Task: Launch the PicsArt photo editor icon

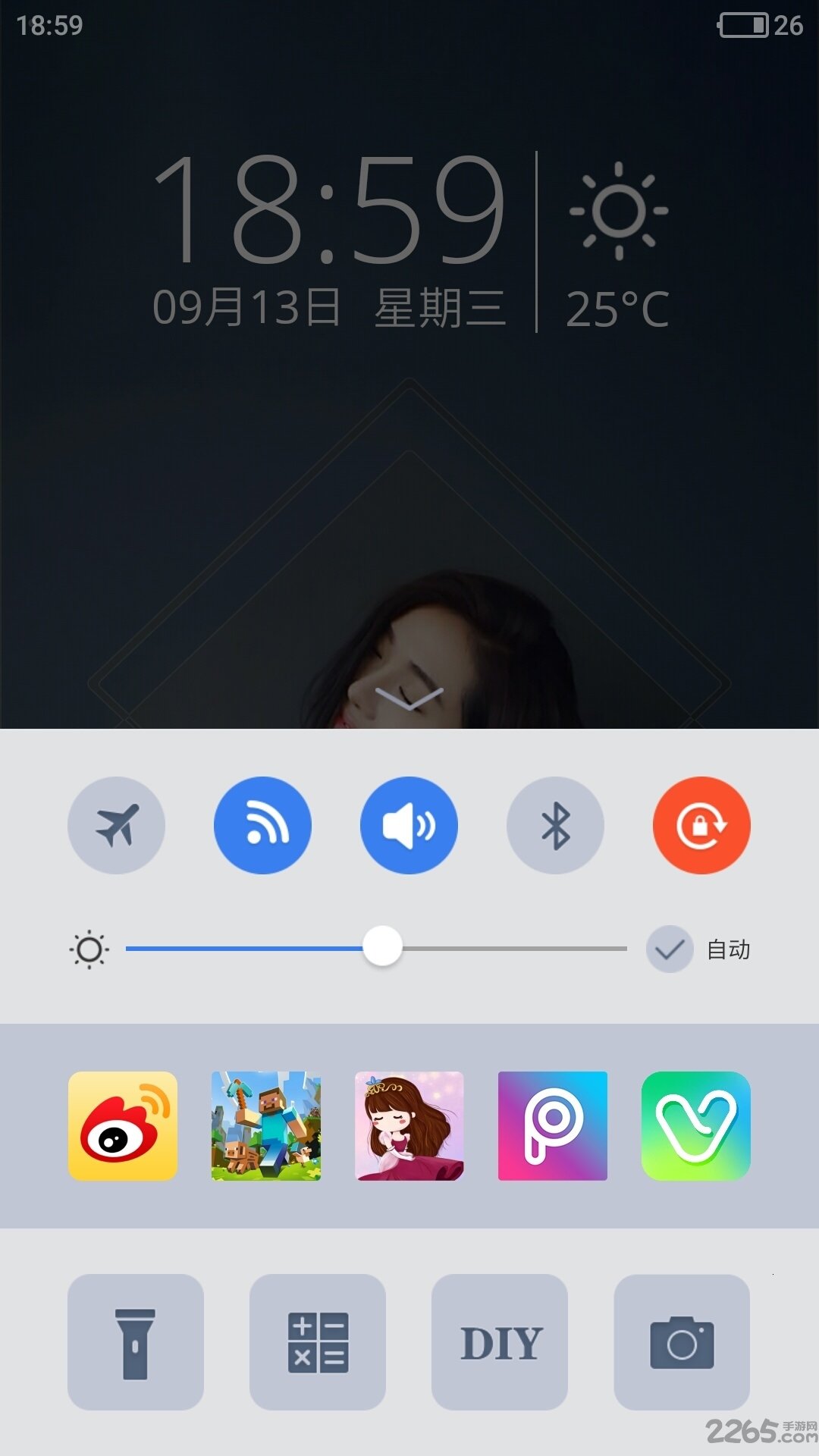Action: pos(552,1126)
